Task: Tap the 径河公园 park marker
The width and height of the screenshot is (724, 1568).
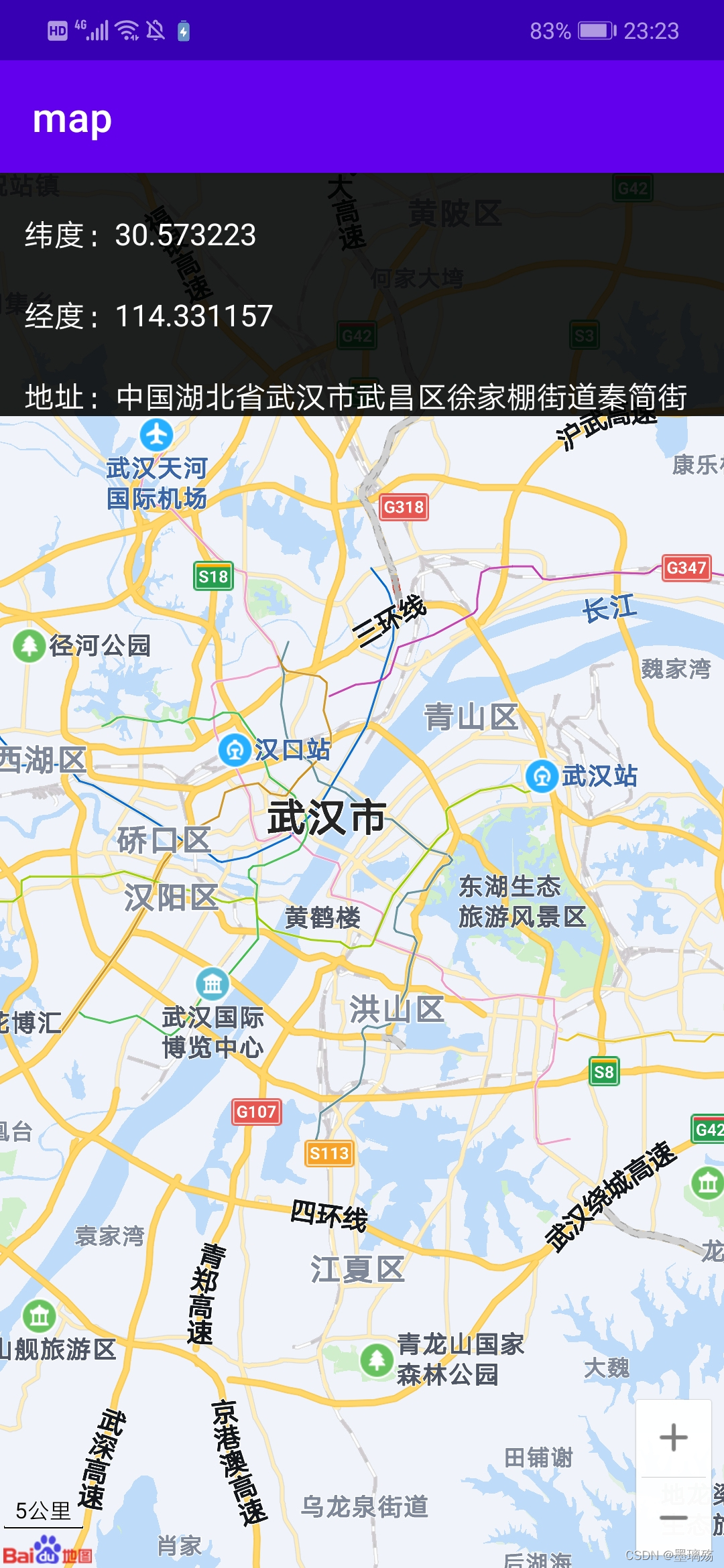Action: tap(29, 646)
